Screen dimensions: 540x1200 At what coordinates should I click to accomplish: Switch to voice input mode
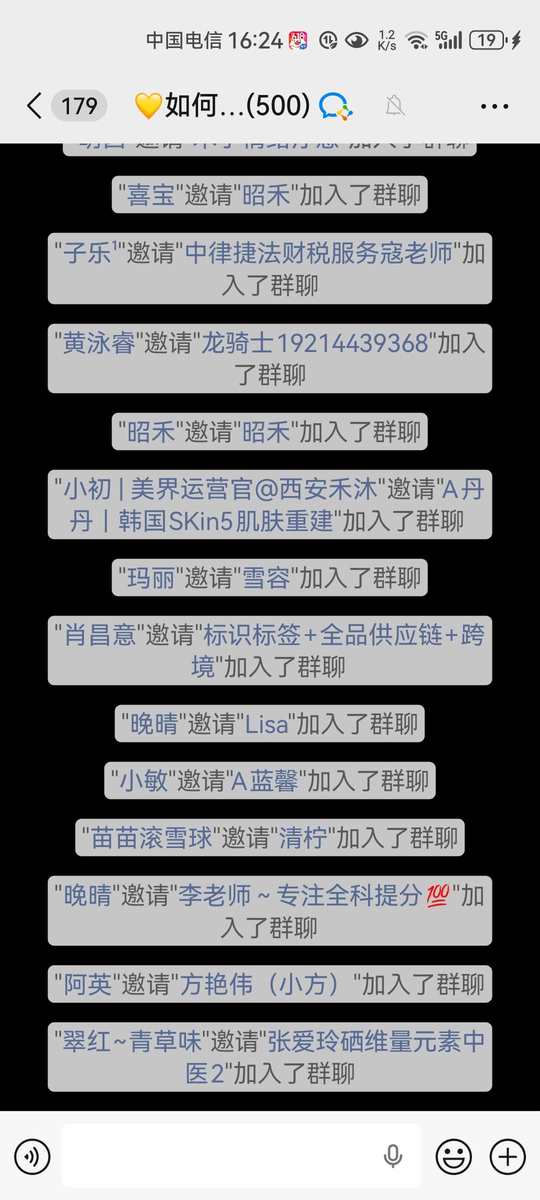tap(32, 1157)
